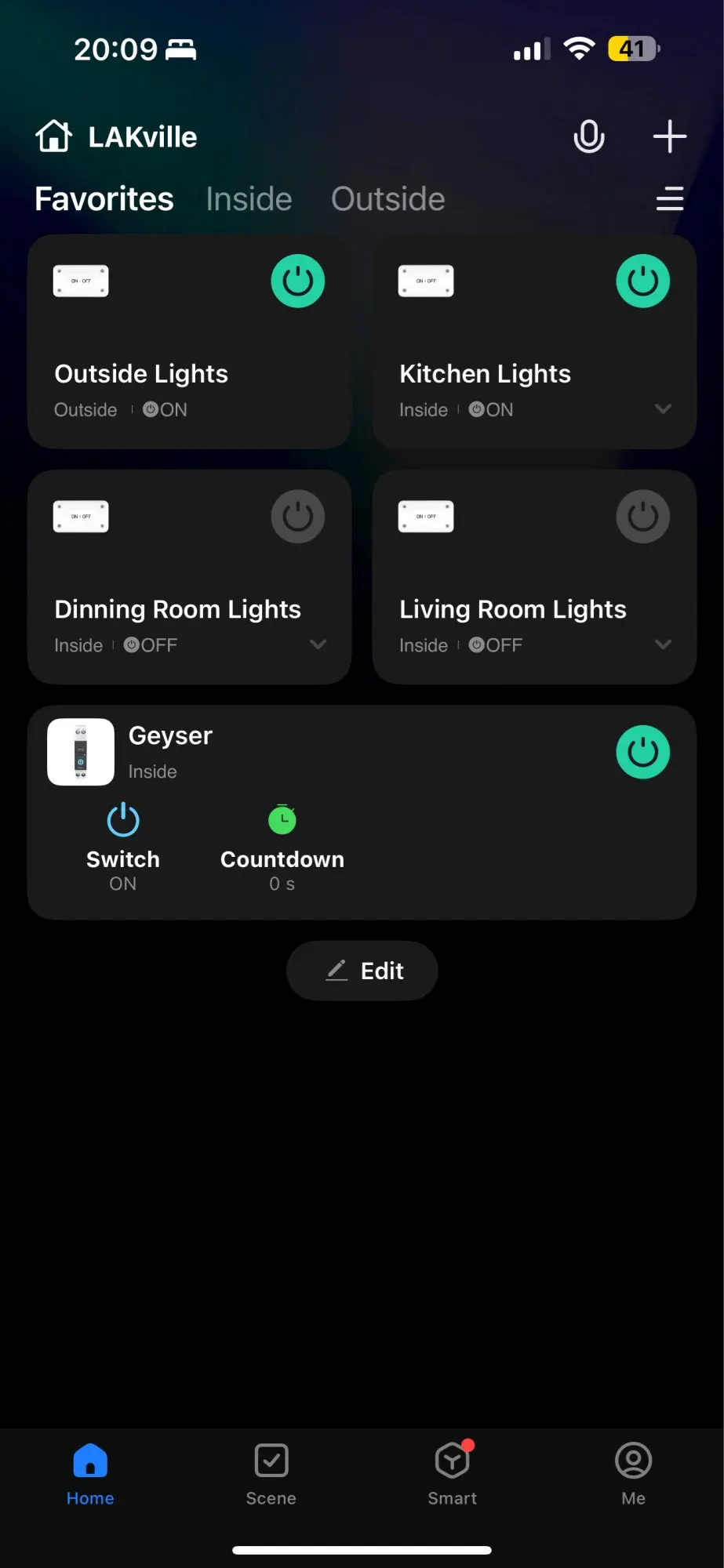
Task: Go to the Scene tab
Action: pos(271,1475)
